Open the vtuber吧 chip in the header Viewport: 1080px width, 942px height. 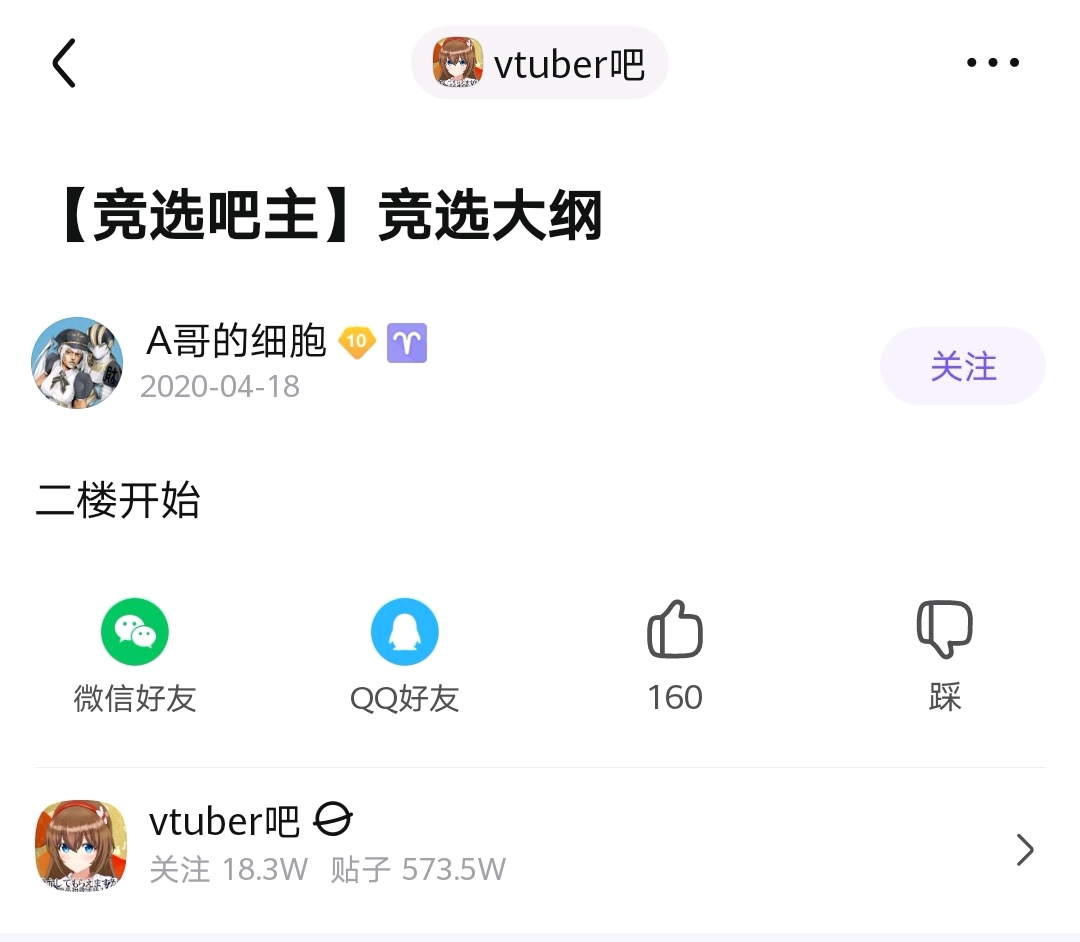(x=540, y=64)
